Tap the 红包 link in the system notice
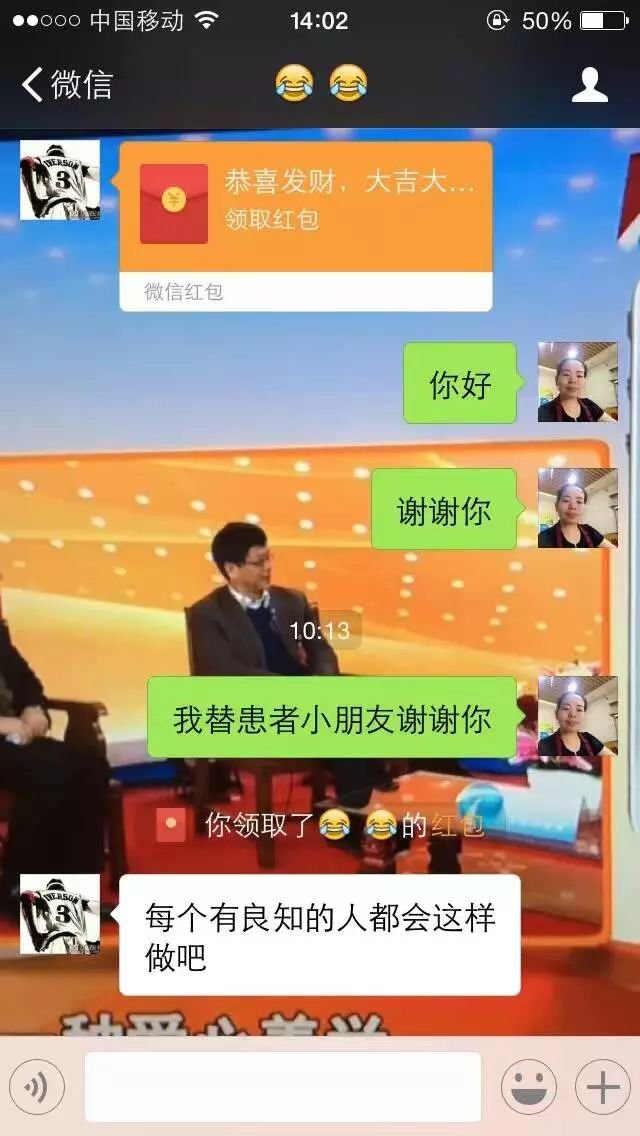Image resolution: width=640 pixels, height=1136 pixels. click(458, 825)
